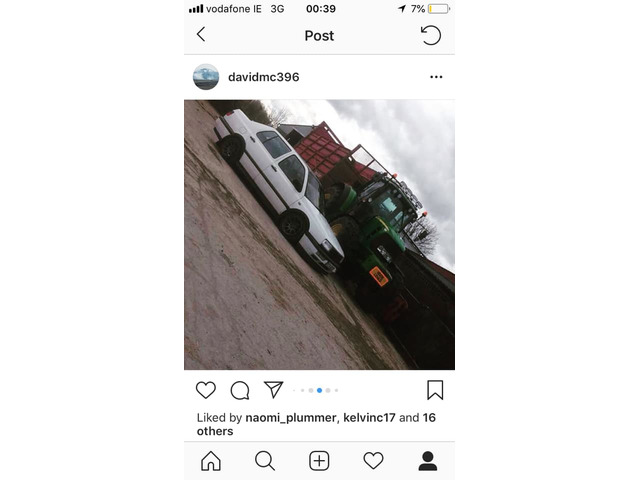The height and width of the screenshot is (480, 640).
Task: Create a new post with the plus tab
Action: pos(319,461)
